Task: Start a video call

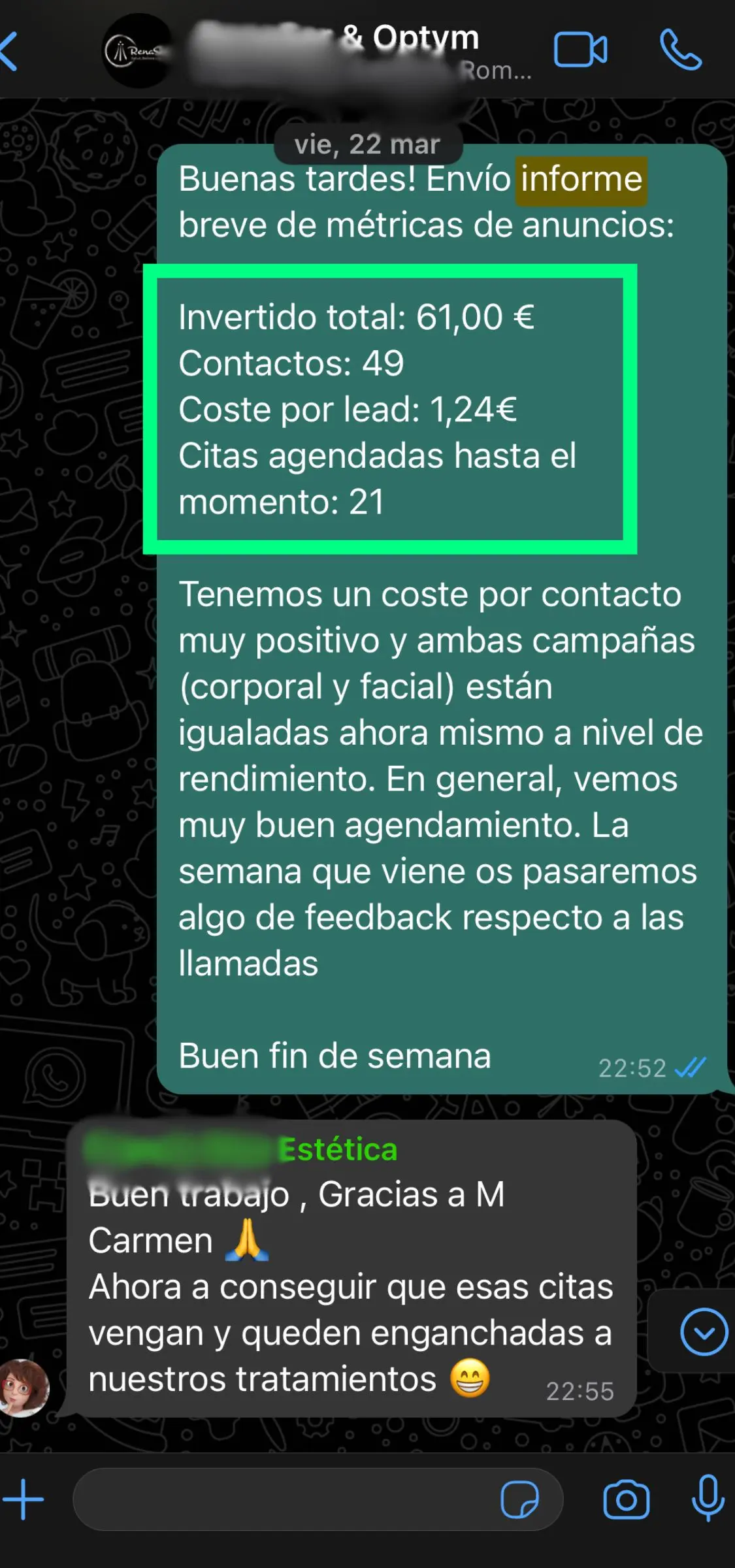Action: 580,50
